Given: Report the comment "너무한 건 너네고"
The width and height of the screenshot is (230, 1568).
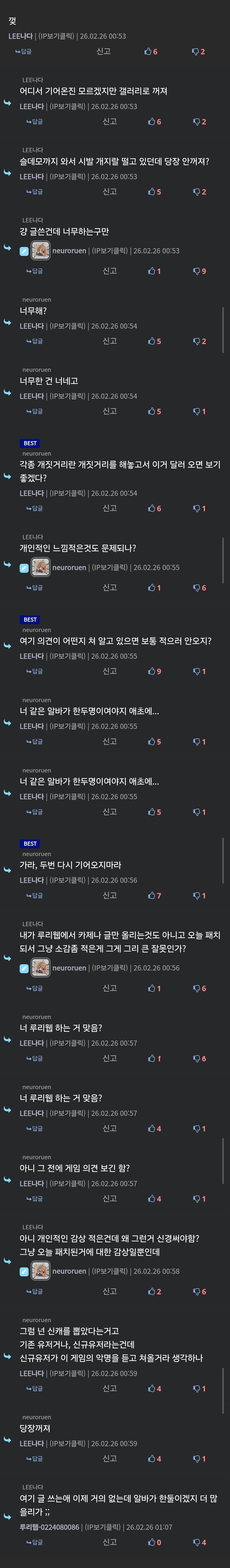Looking at the screenshot, I should coord(110,412).
